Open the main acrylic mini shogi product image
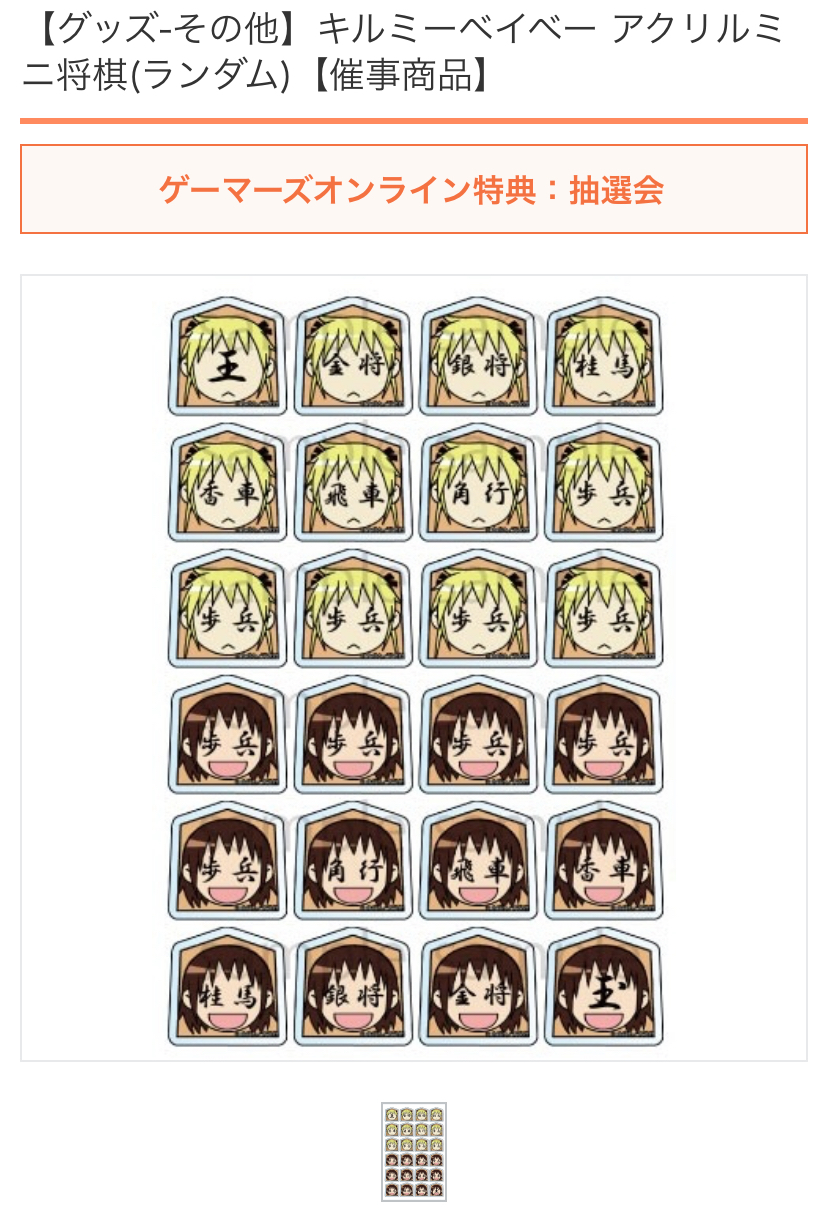828x1213 pixels. [x=414, y=668]
